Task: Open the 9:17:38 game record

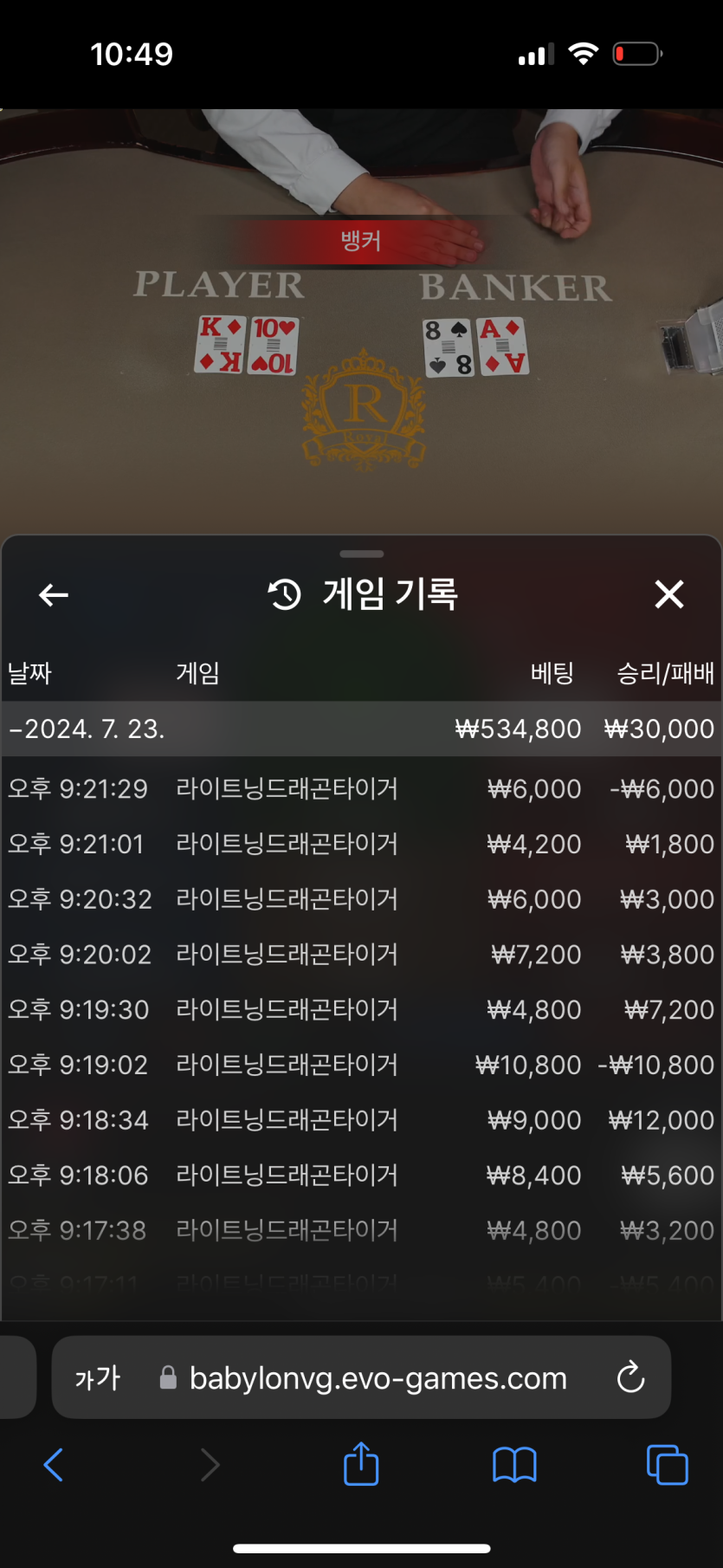Action: tap(361, 1230)
